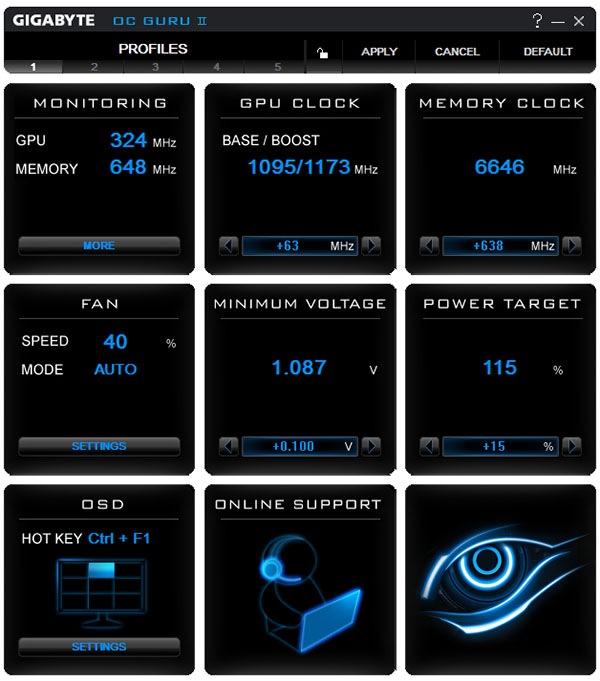Viewport: 600px width, 681px height.
Task: Cancel the pending changes
Action: pos(457,52)
